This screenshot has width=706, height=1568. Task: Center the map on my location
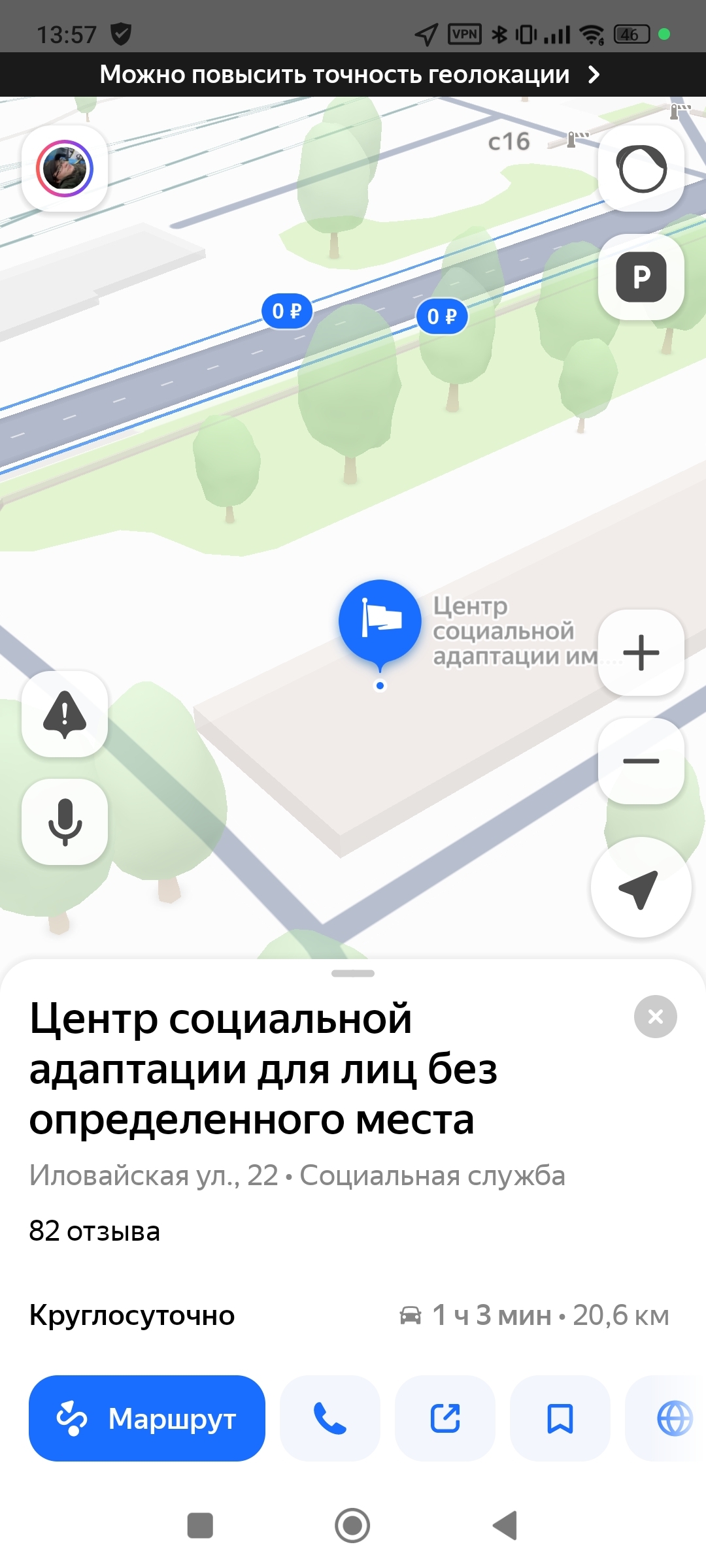641,887
